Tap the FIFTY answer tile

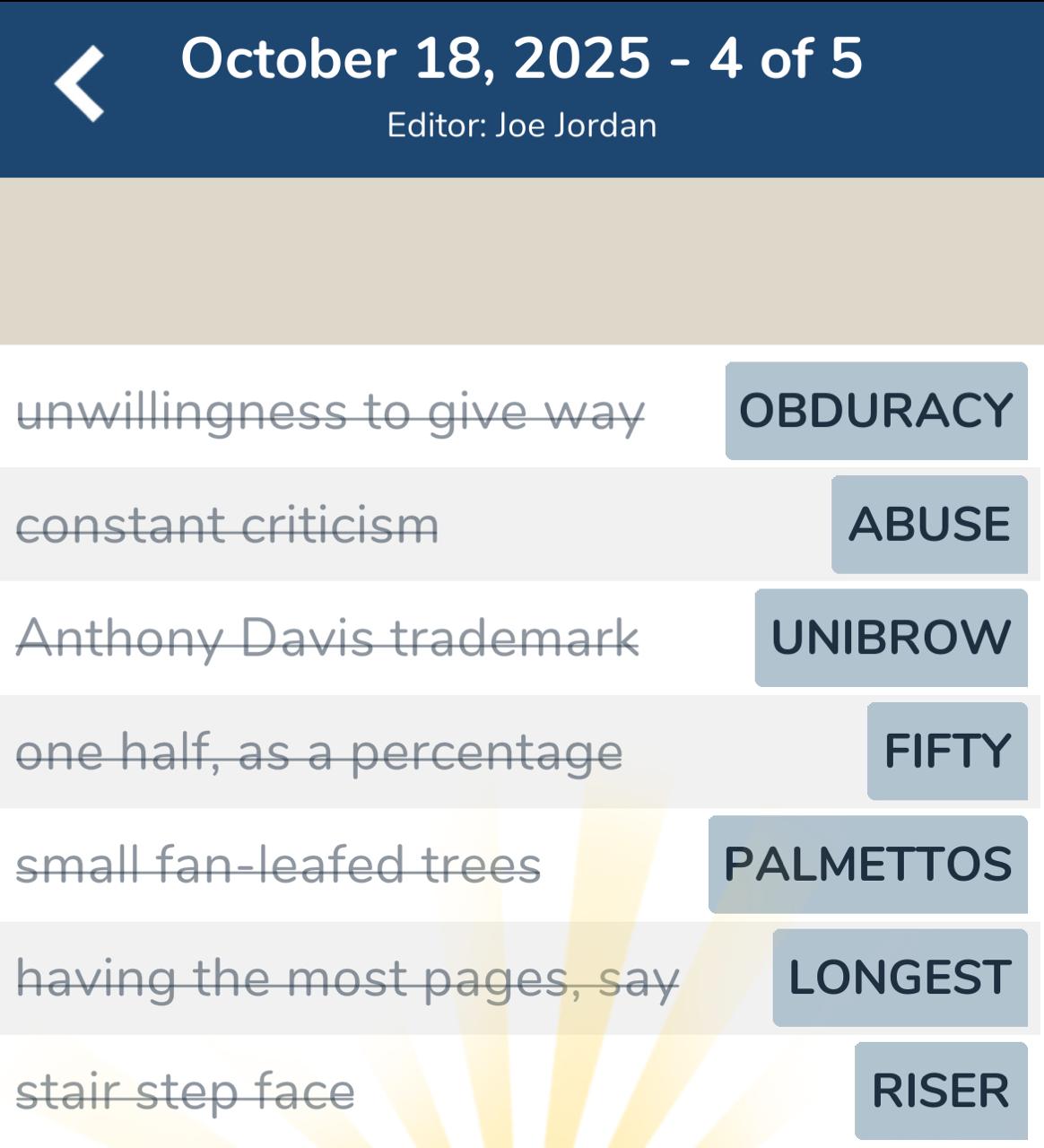[947, 751]
